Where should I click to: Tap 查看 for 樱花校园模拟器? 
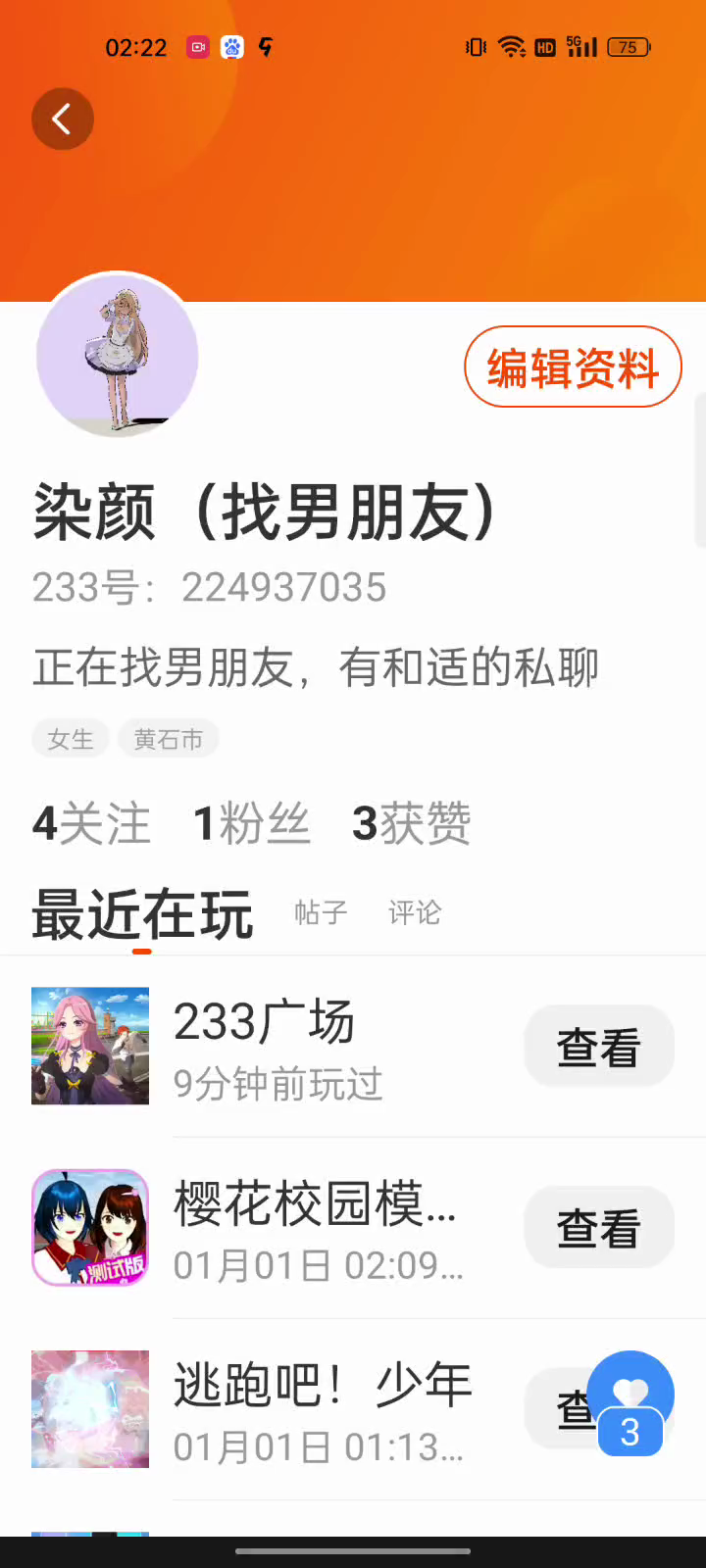598,1228
